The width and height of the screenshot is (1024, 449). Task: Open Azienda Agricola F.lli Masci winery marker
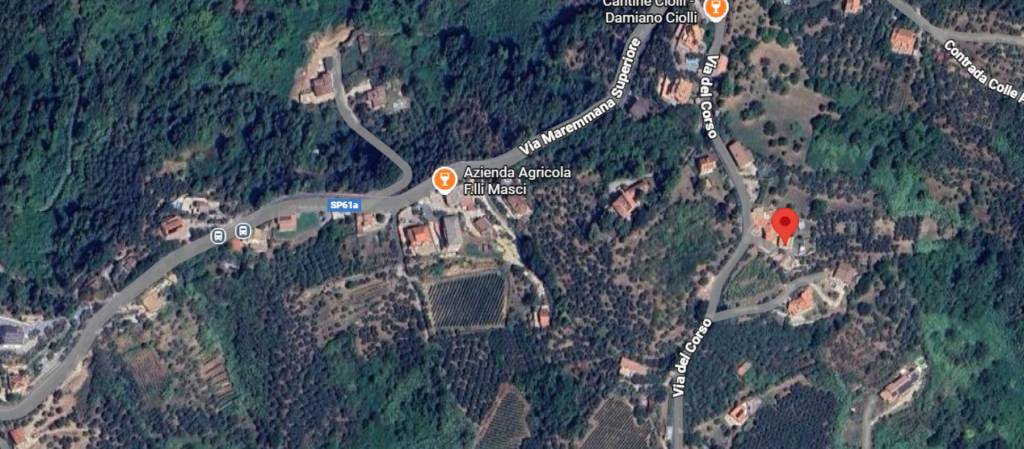(x=443, y=180)
